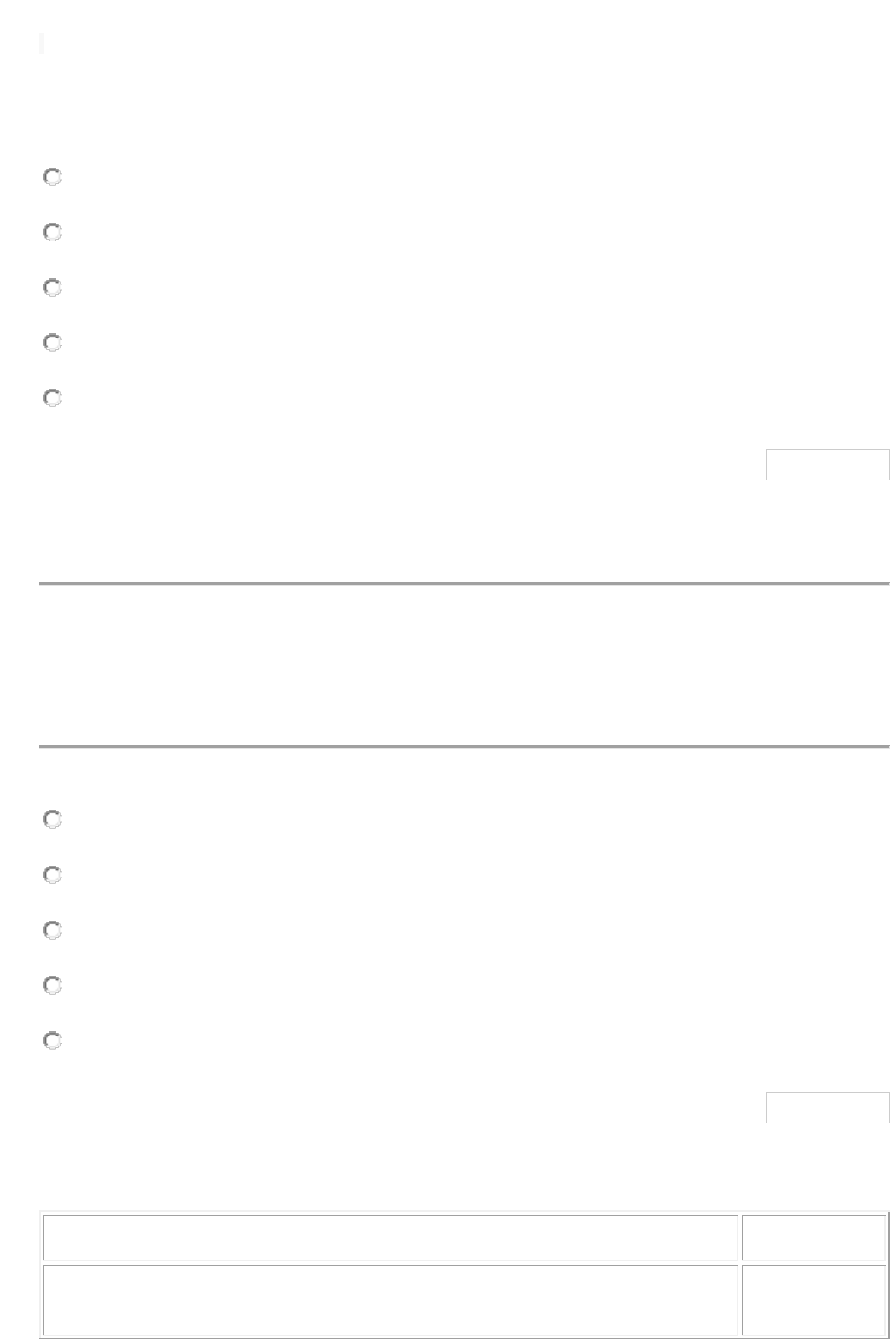Select the fourth radio option in the upper group
This screenshot has width=893, height=1339.
pos(53,343)
